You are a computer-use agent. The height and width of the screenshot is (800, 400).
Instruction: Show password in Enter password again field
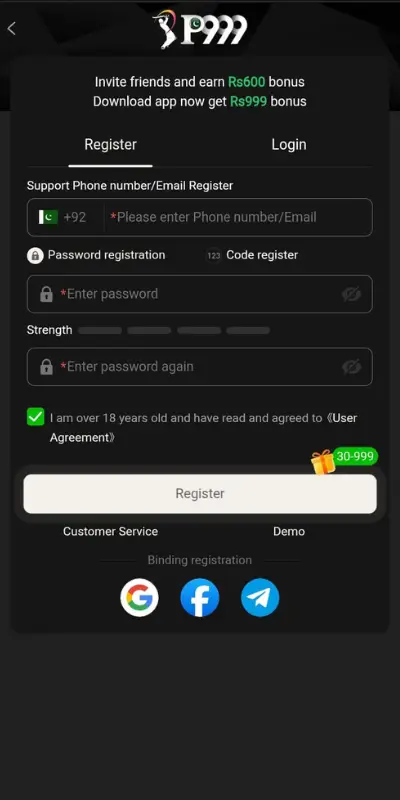(x=351, y=366)
